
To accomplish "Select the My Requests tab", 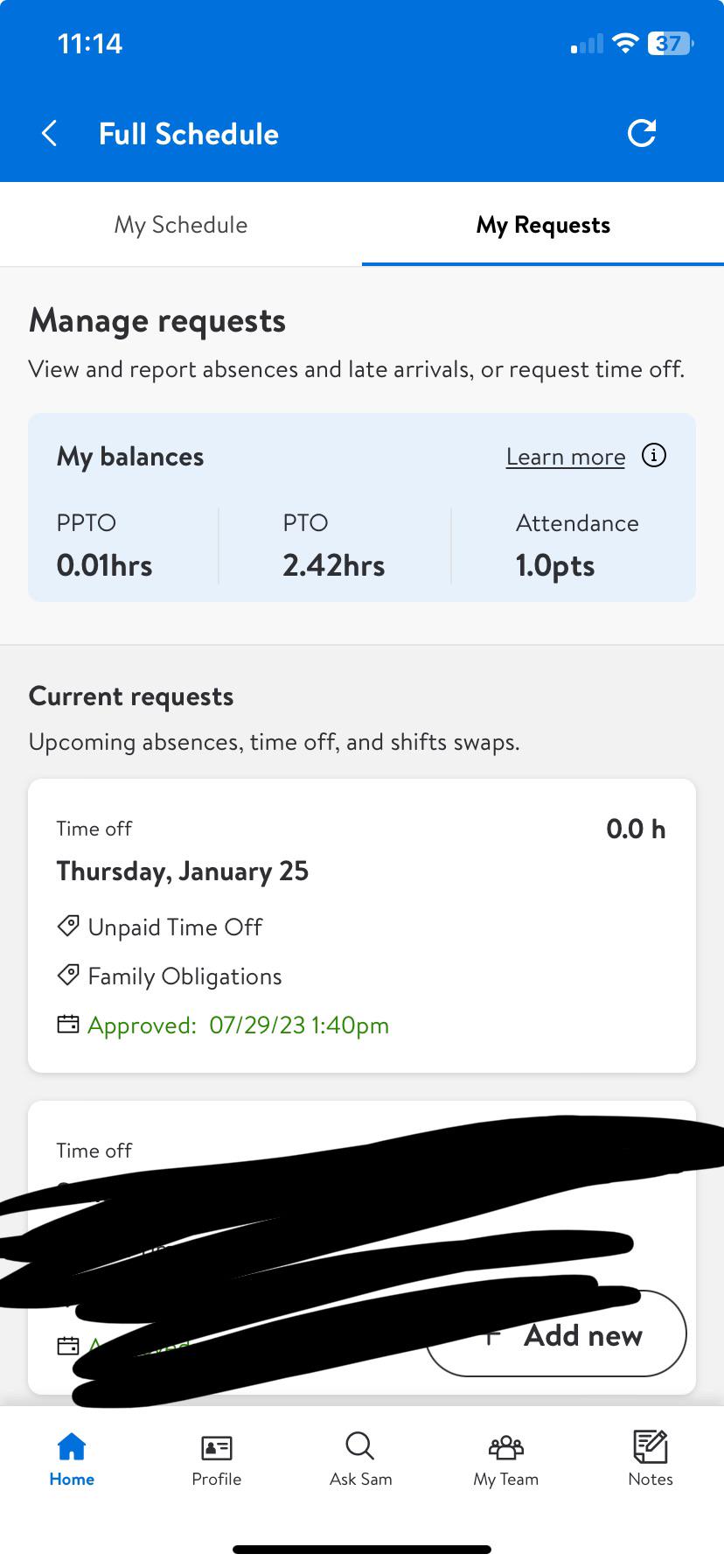I will tap(542, 225).
